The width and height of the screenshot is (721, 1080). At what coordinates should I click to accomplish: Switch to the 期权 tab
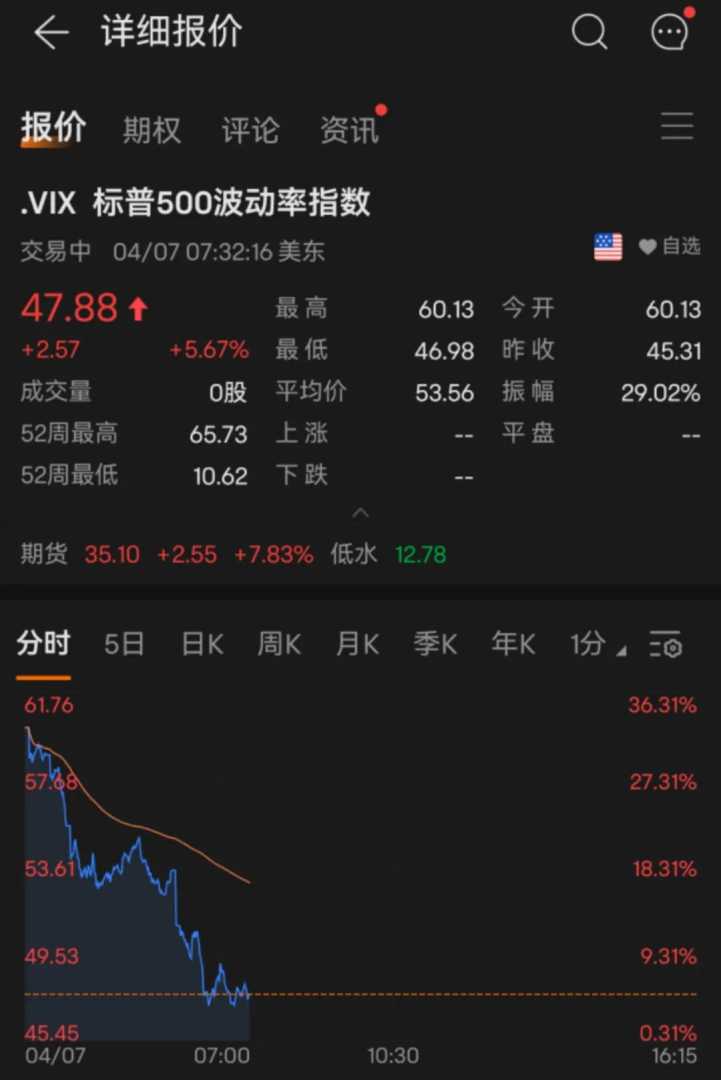click(152, 130)
